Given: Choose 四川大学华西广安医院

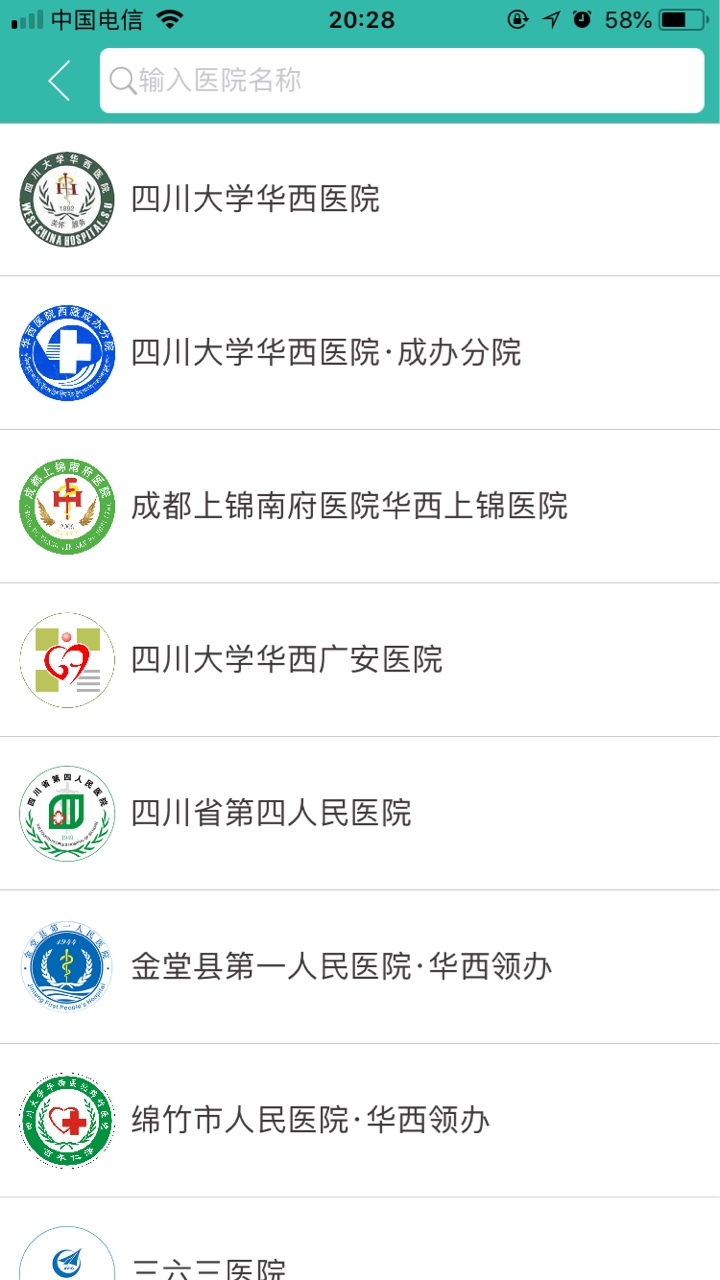Looking at the screenshot, I should (360, 660).
